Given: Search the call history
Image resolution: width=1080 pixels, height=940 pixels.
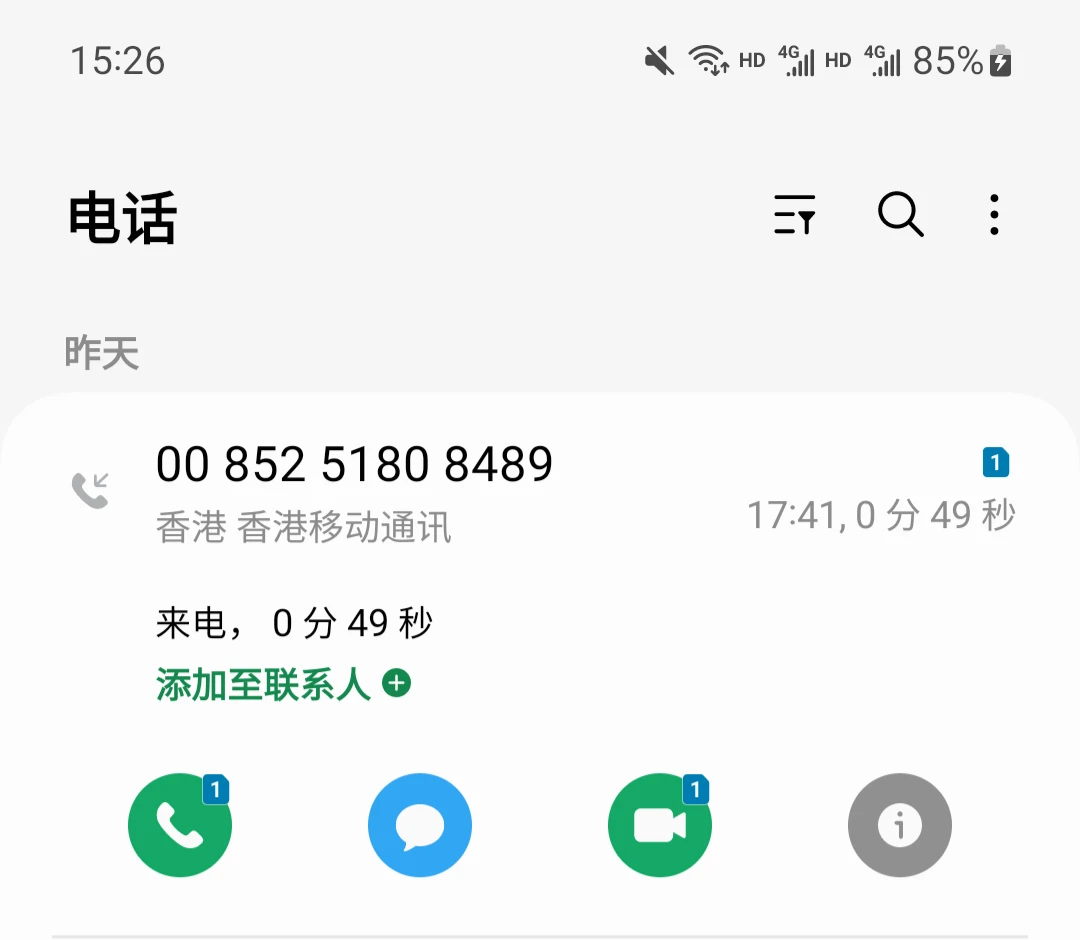Looking at the screenshot, I should 900,215.
